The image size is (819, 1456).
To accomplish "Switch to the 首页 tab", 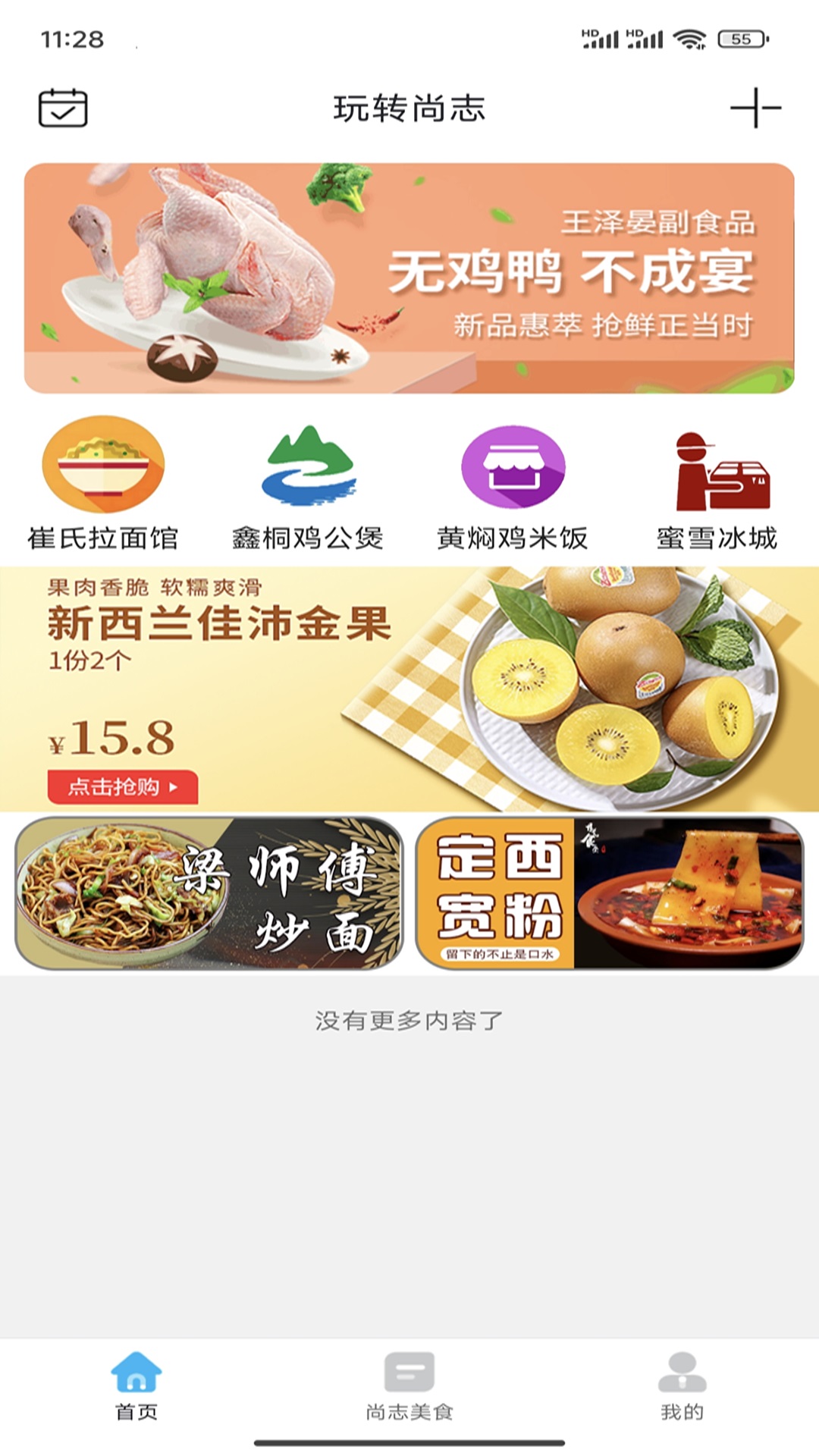I will (136, 1385).
